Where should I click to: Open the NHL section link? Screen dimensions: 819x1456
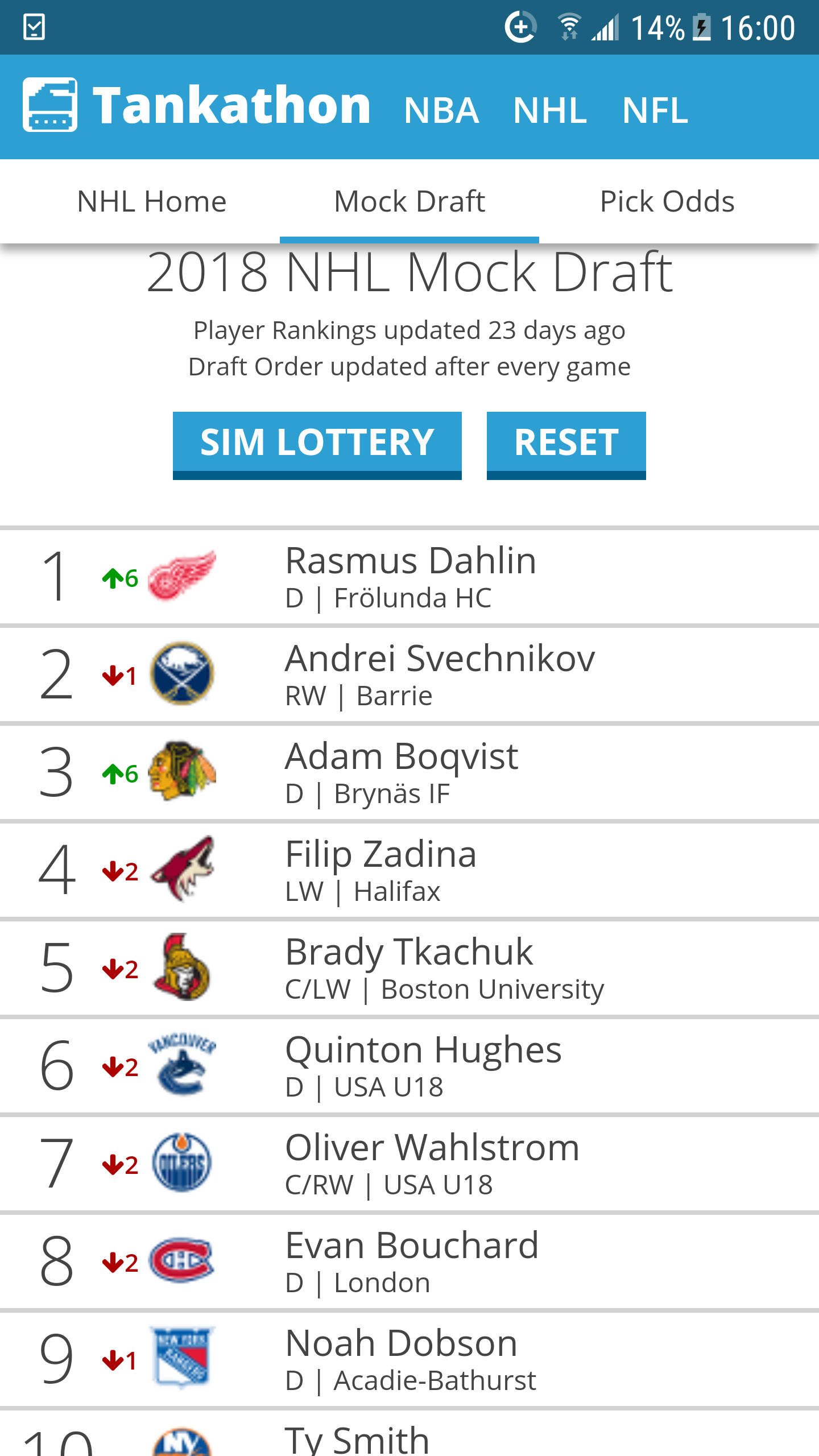(549, 110)
